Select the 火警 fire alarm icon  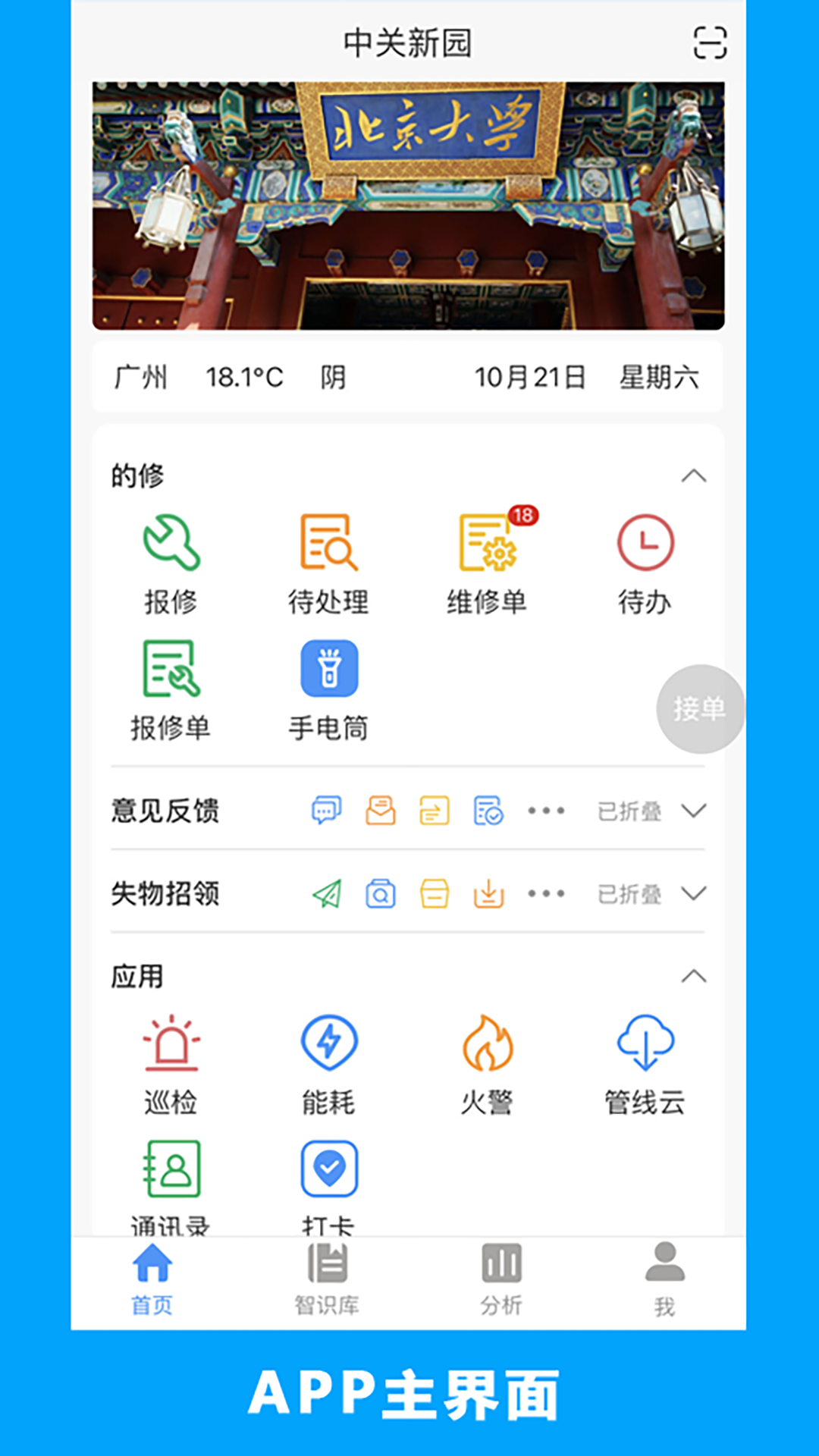[x=487, y=1043]
